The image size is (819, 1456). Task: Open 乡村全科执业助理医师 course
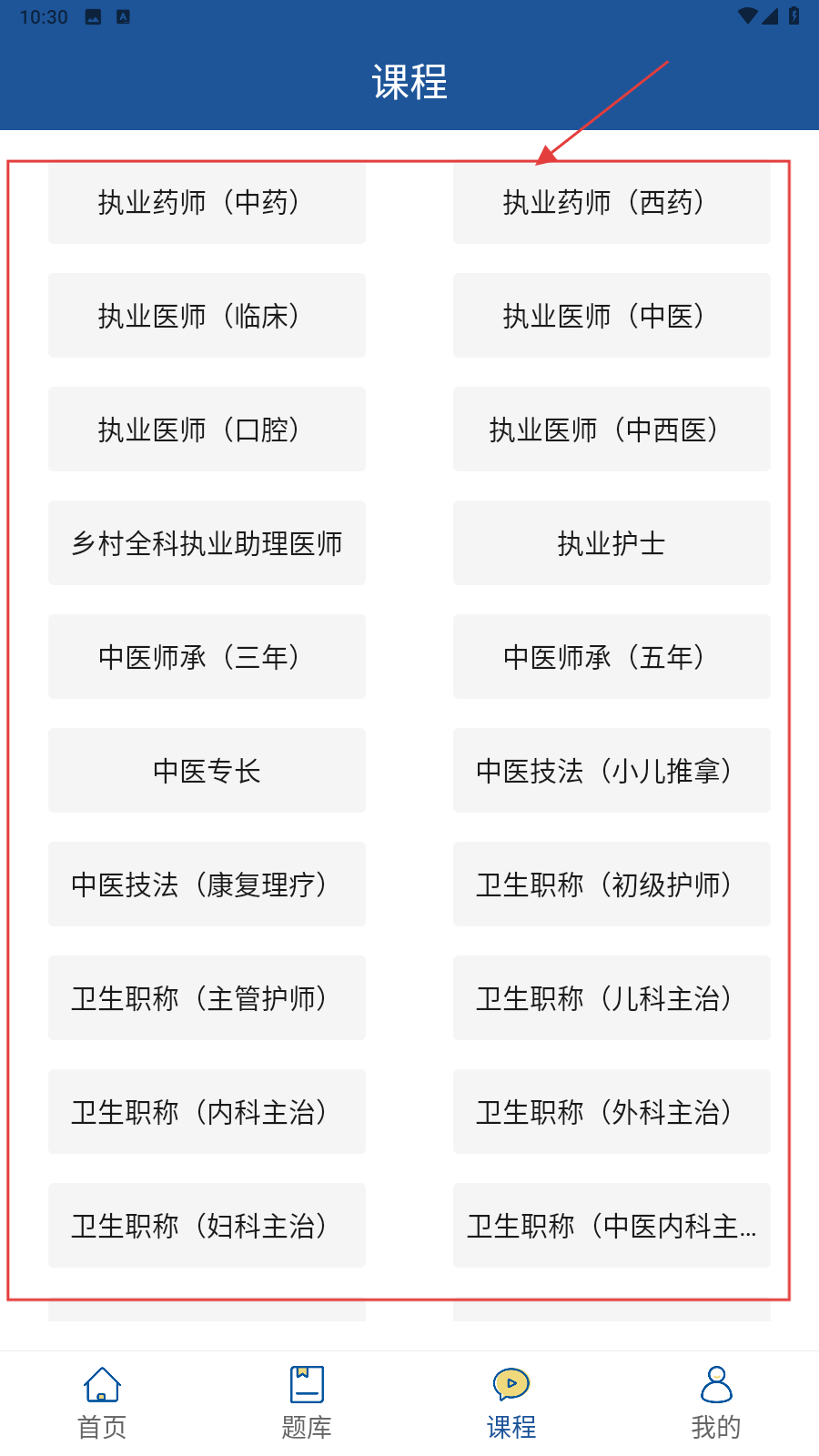[x=207, y=543]
